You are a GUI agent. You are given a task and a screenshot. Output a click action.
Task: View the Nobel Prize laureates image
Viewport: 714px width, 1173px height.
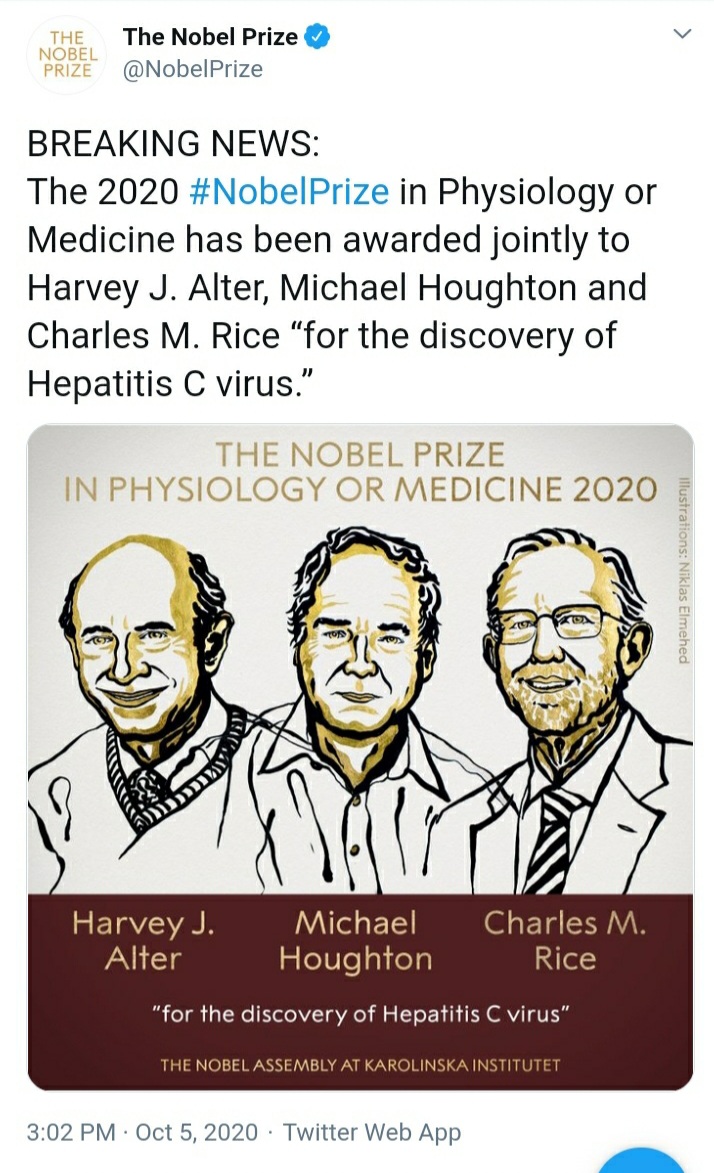(x=360, y=756)
